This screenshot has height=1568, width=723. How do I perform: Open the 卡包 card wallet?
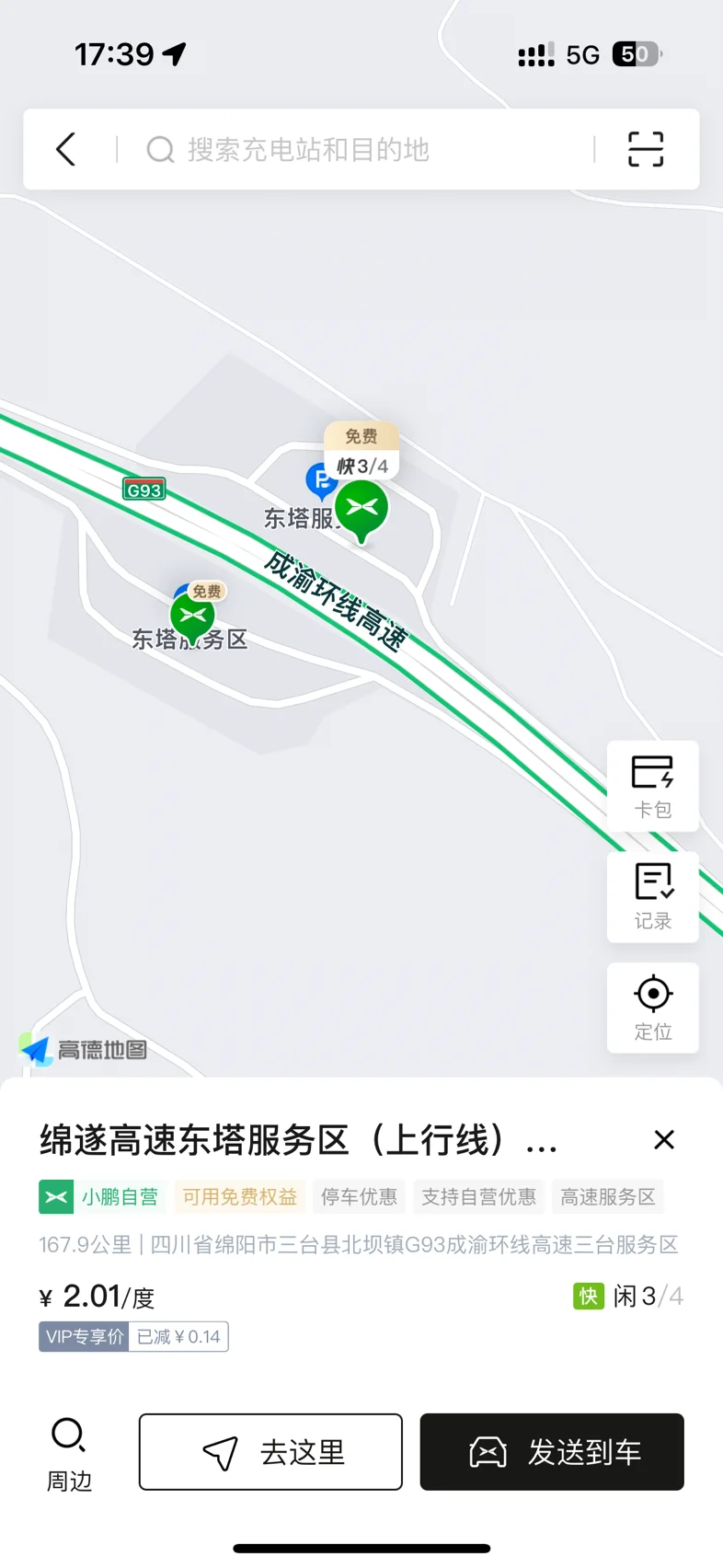point(653,786)
